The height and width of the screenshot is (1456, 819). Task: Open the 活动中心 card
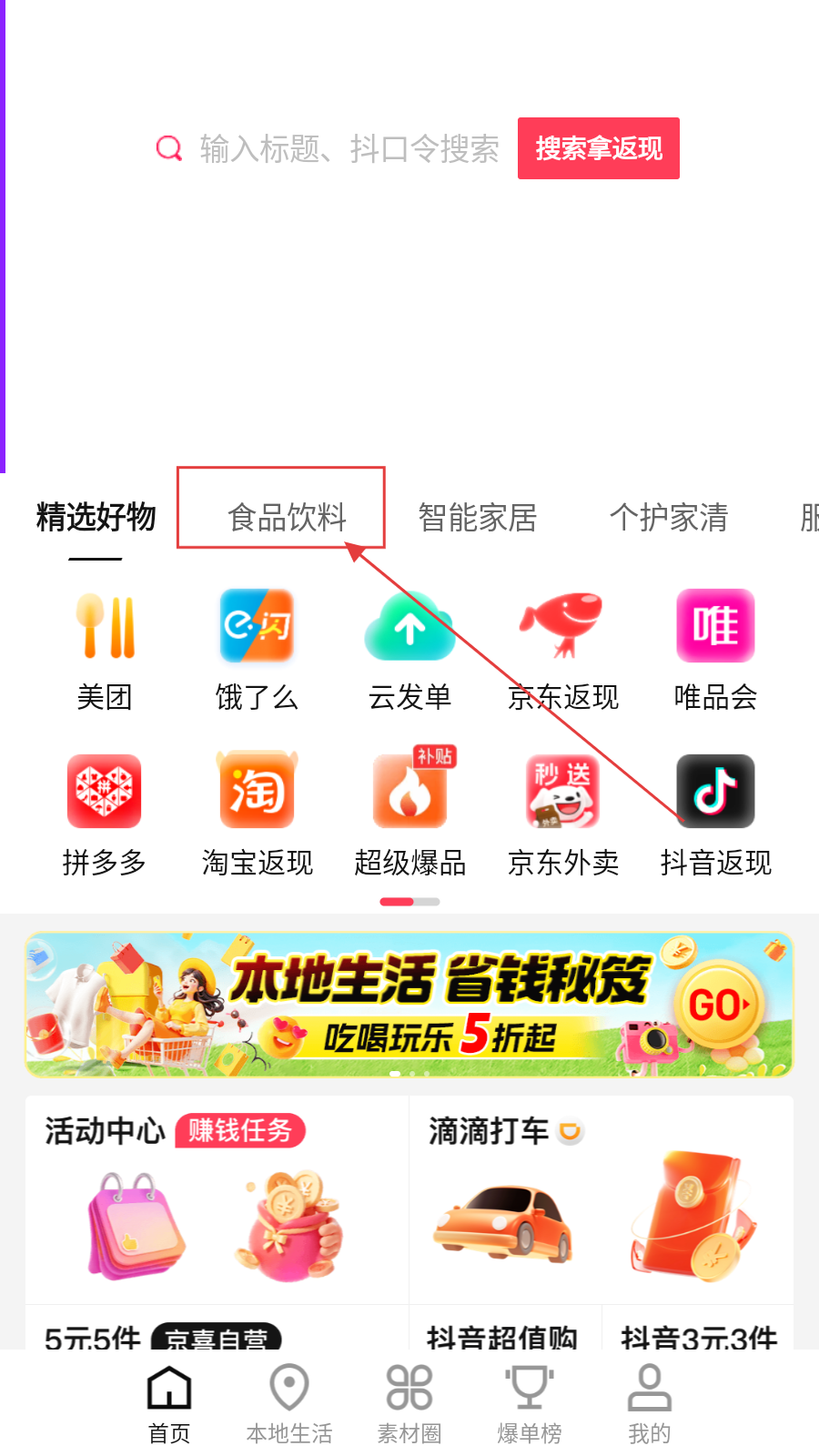[x=217, y=1199]
